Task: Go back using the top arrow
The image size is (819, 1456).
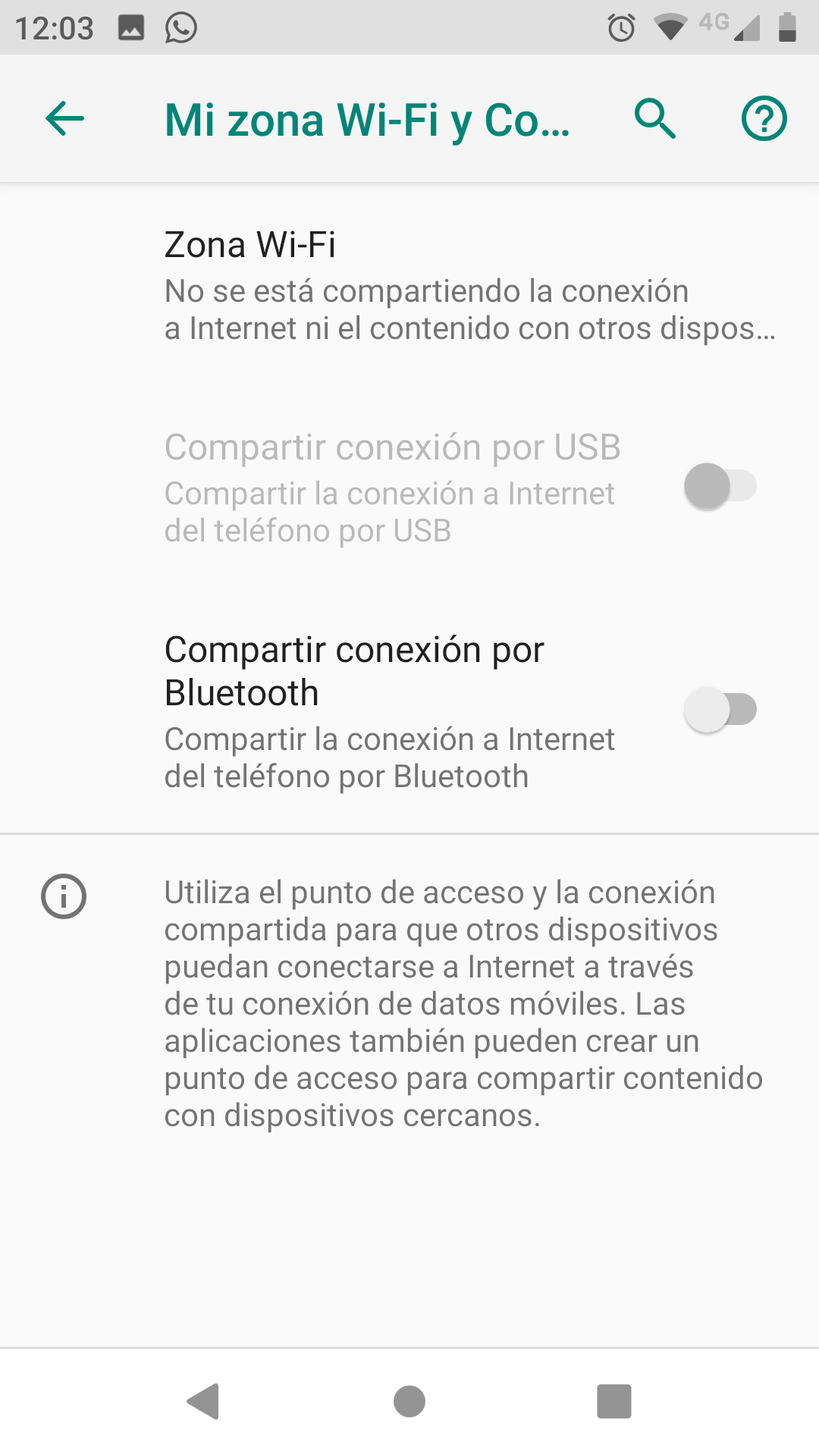Action: click(x=64, y=119)
